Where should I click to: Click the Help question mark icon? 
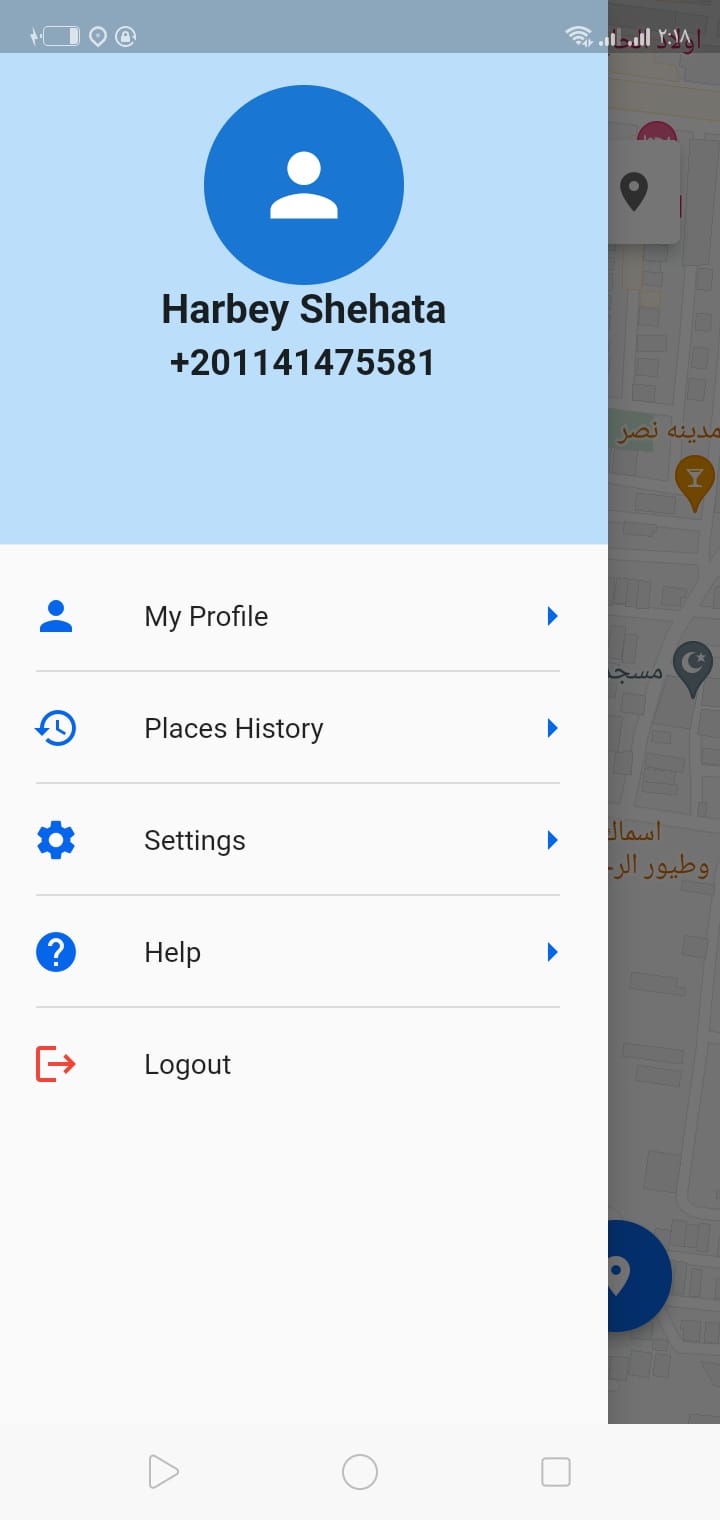56,952
